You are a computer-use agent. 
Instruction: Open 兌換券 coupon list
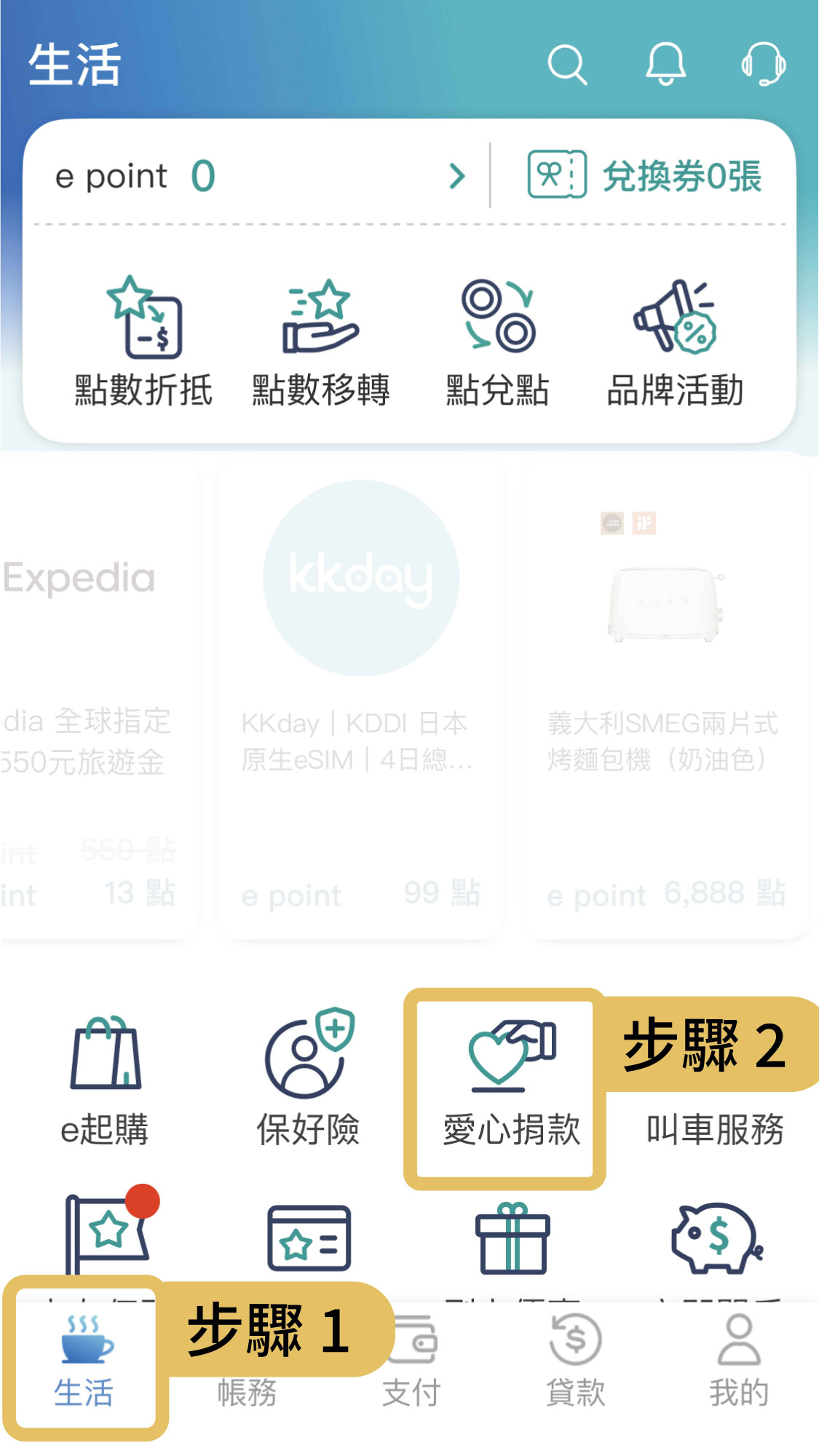pyautogui.click(x=644, y=176)
